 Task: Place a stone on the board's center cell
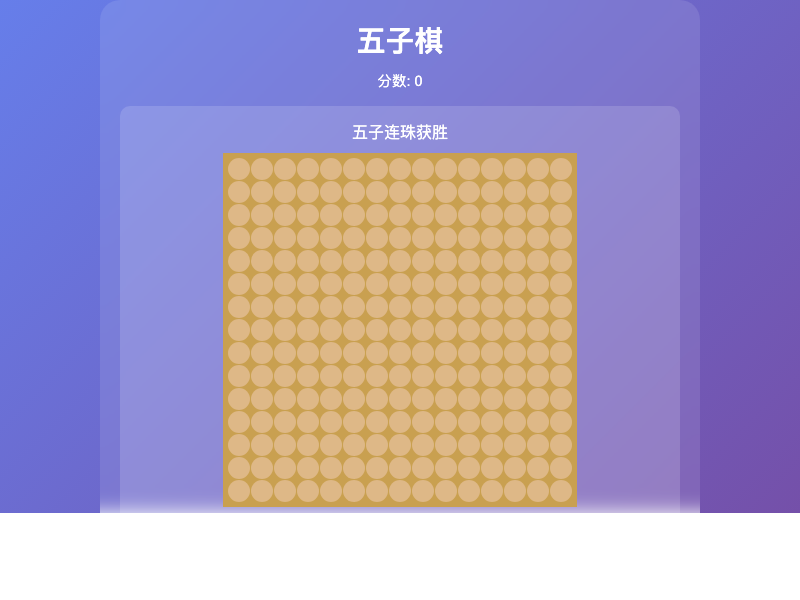400,330
